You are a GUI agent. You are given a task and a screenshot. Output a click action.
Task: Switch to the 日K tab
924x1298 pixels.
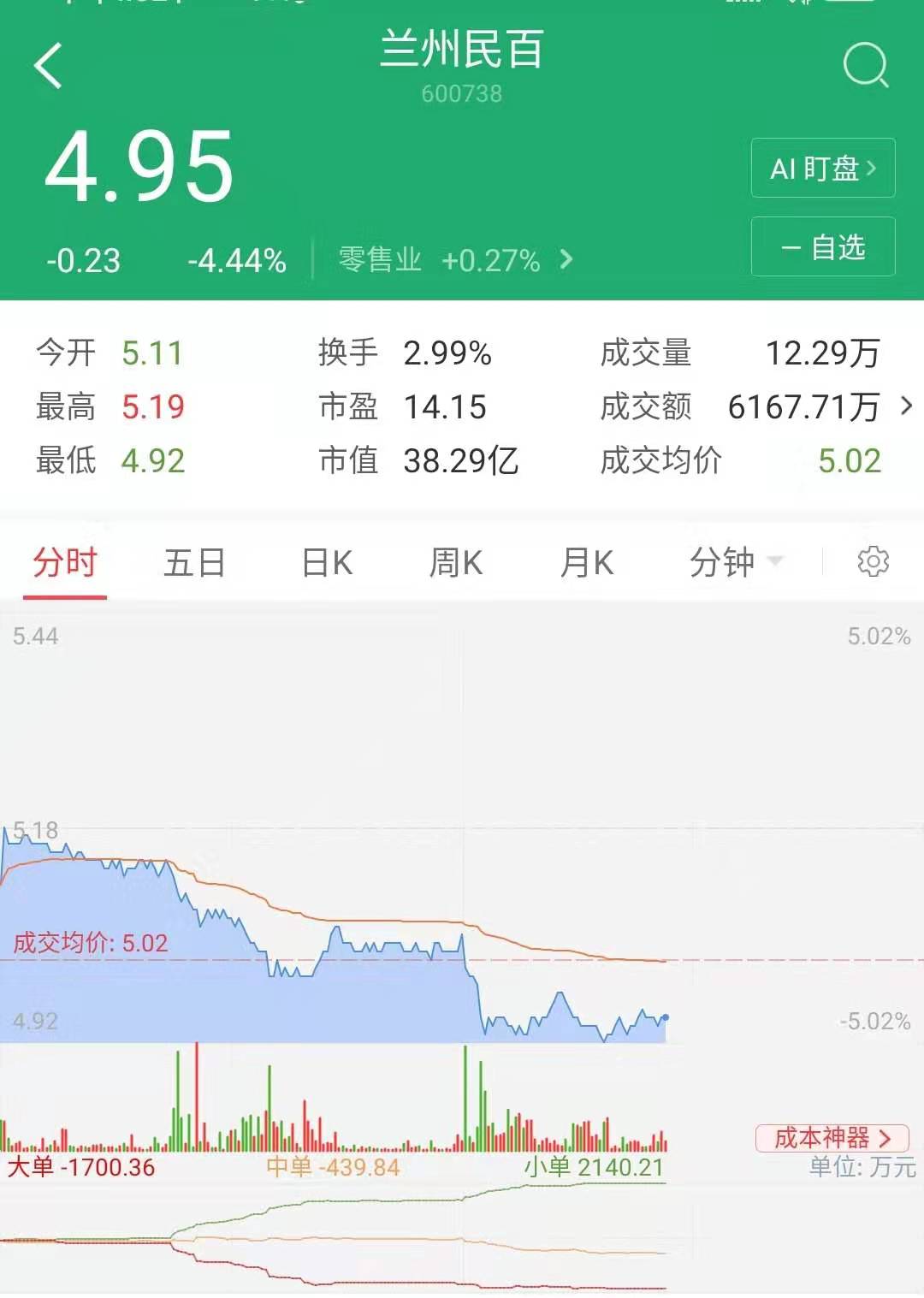click(327, 563)
